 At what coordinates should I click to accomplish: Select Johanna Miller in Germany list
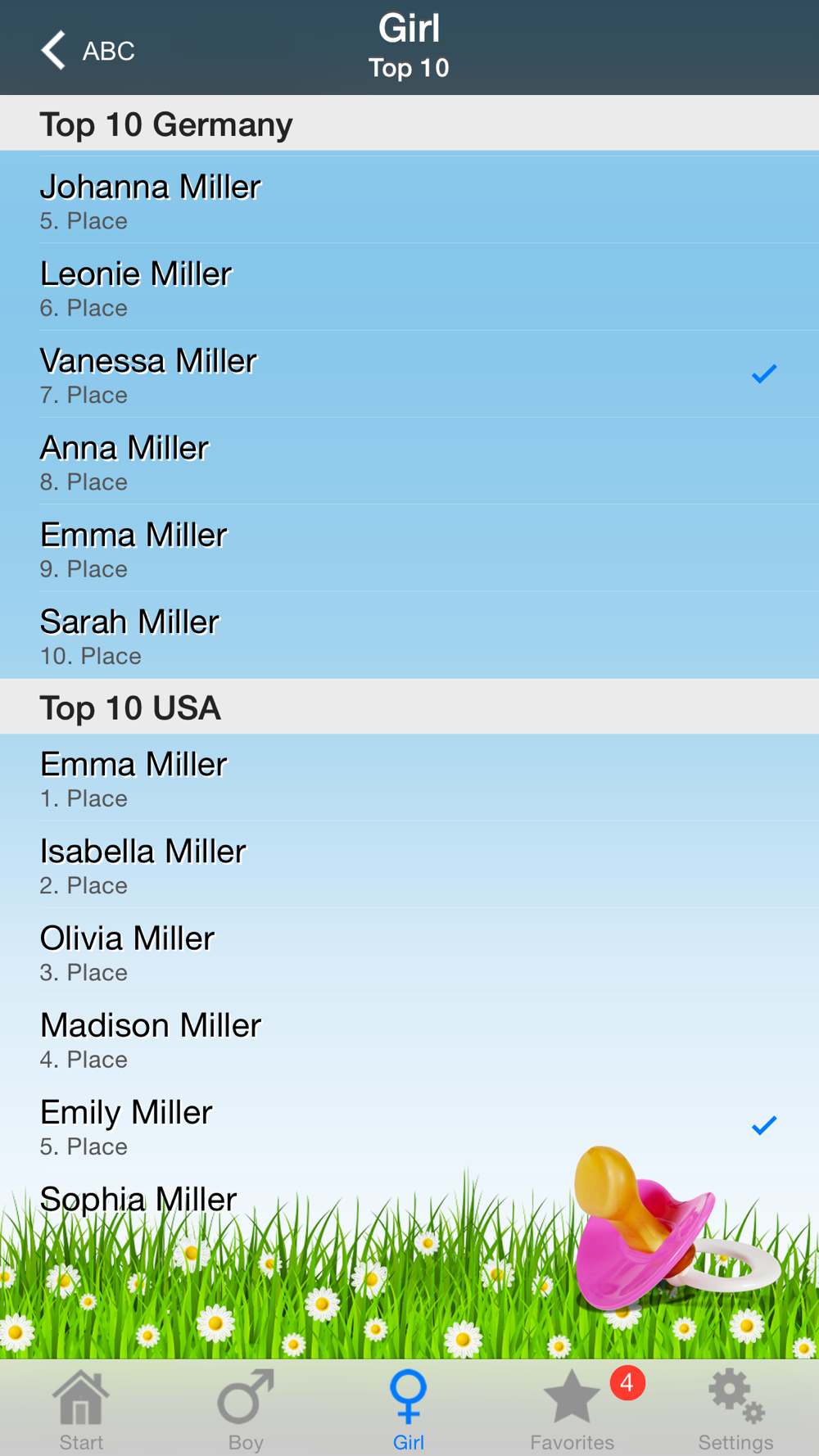click(x=150, y=200)
